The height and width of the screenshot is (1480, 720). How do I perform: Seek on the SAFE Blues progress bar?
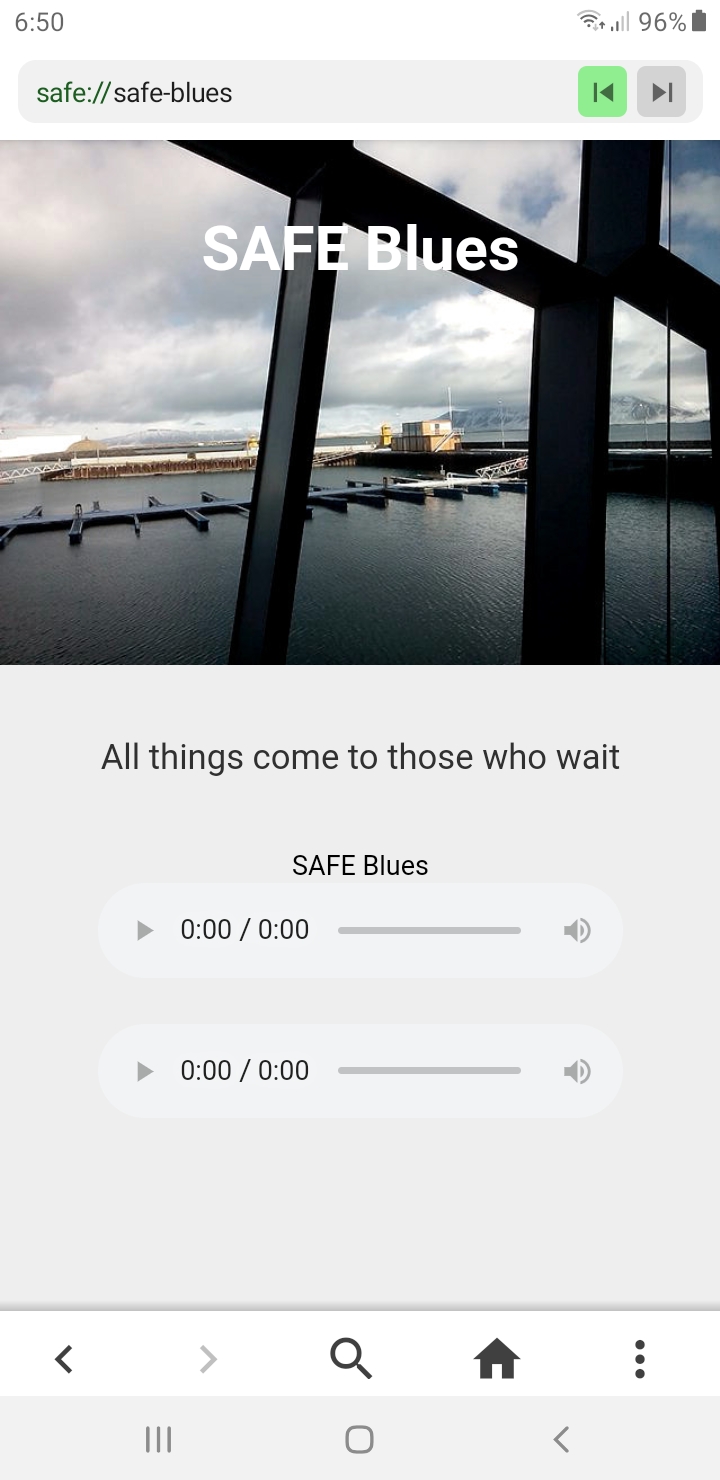click(429, 930)
